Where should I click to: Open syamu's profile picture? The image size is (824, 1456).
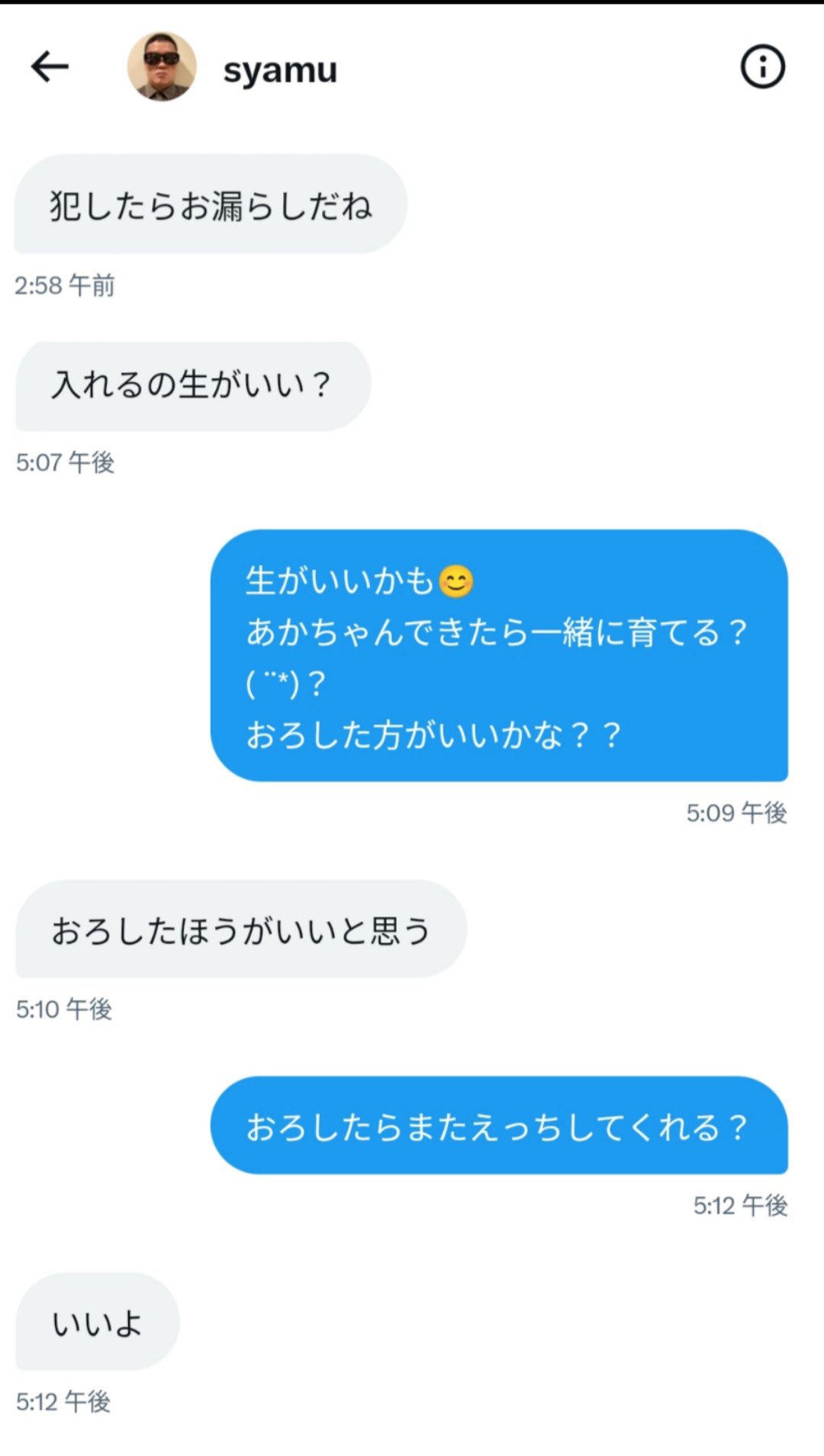coord(162,67)
